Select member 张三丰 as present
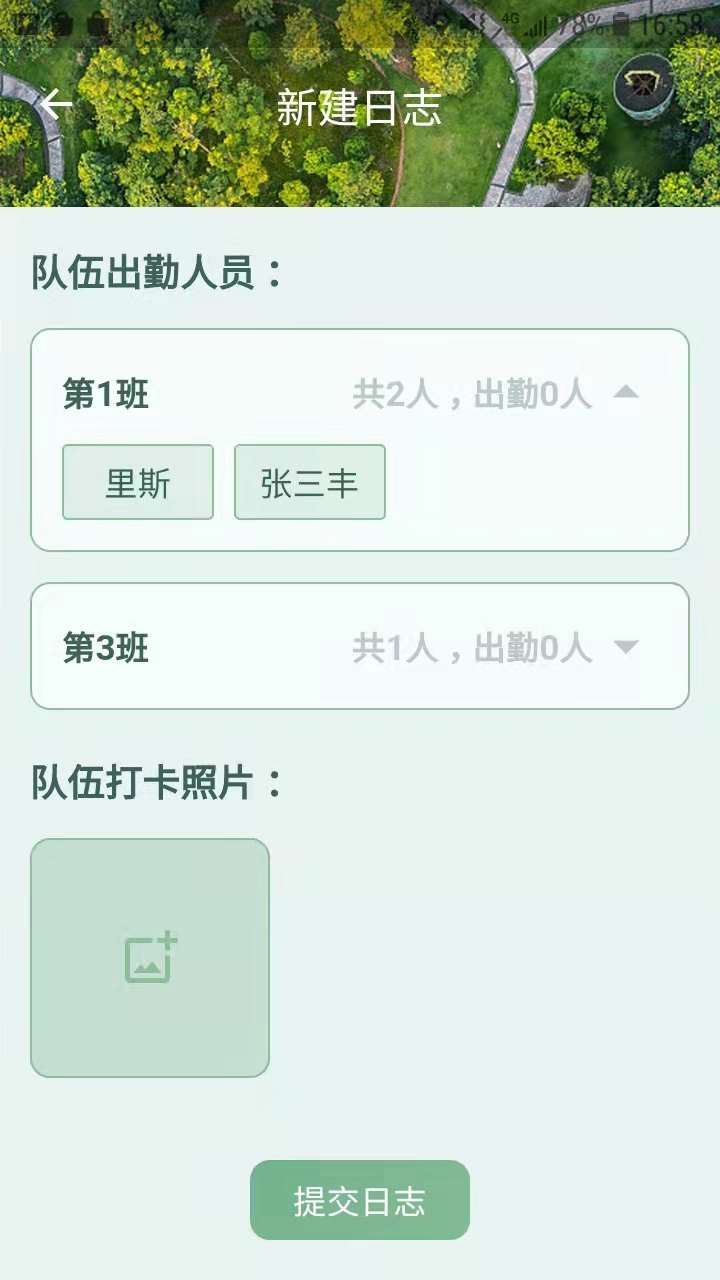Viewport: 720px width, 1280px height. click(309, 483)
